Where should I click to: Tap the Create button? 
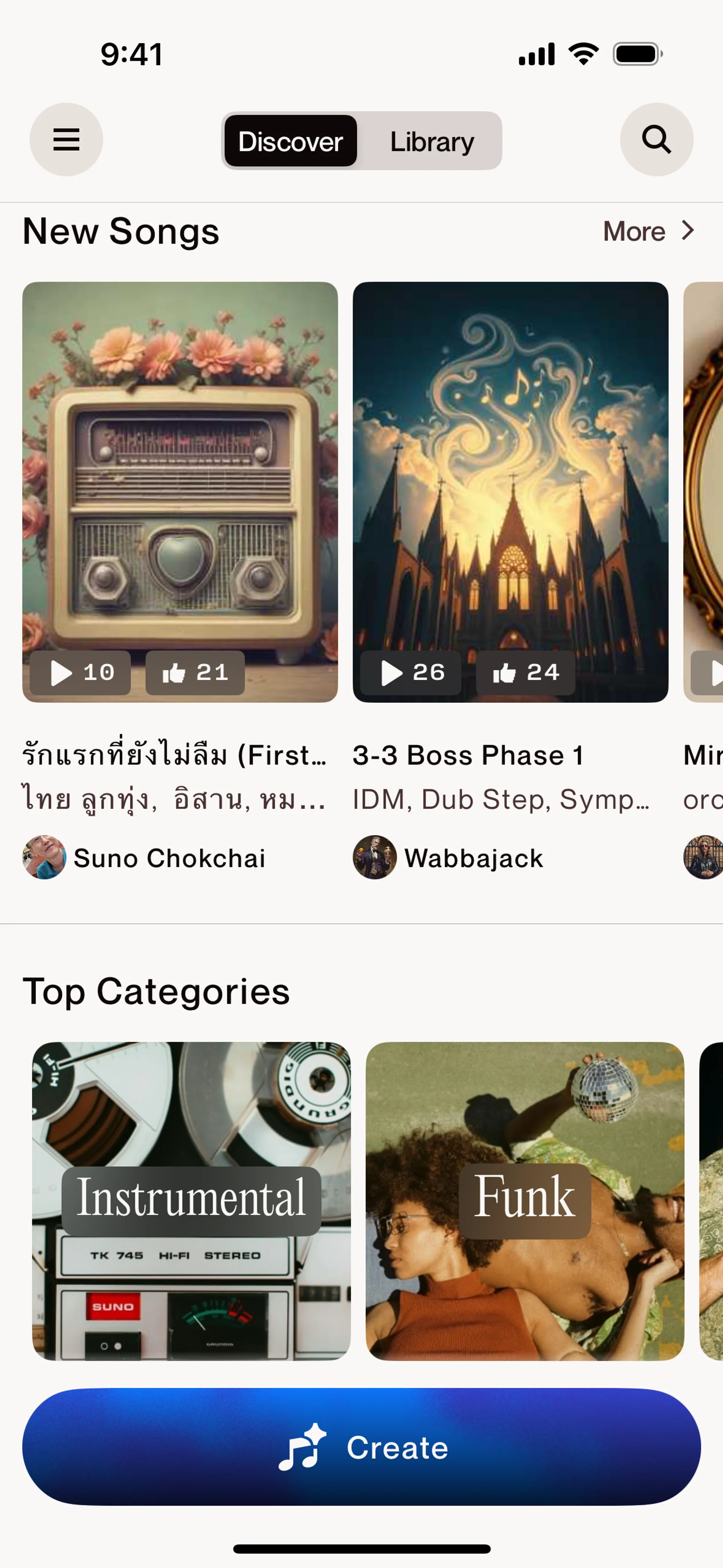click(361, 1447)
